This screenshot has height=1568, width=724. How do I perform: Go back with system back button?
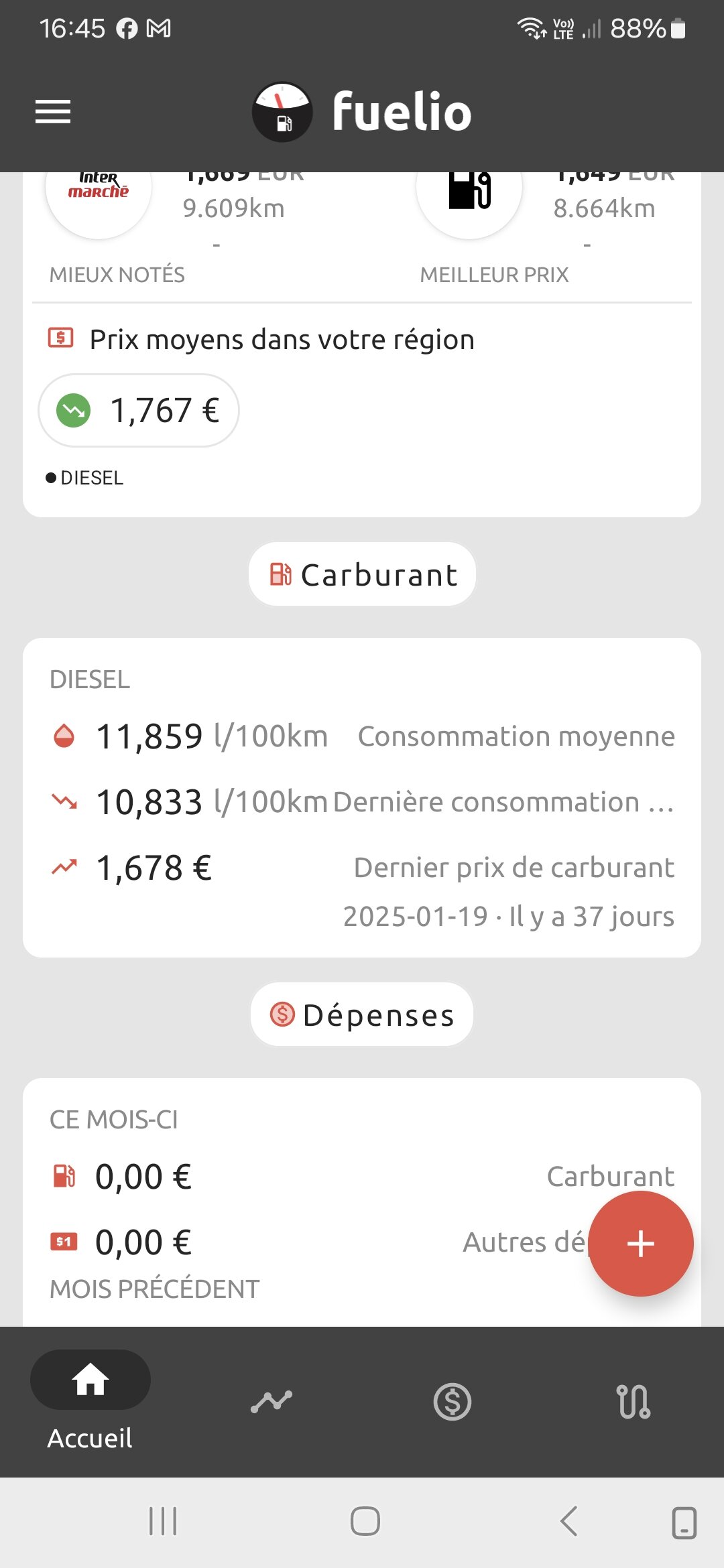568,1521
